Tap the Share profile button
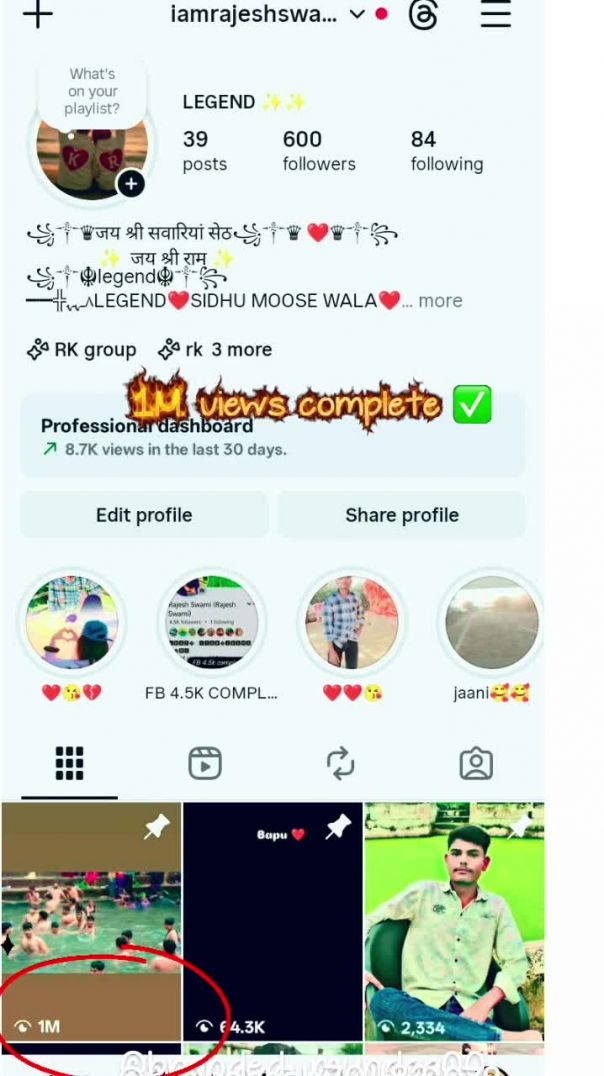 [402, 515]
